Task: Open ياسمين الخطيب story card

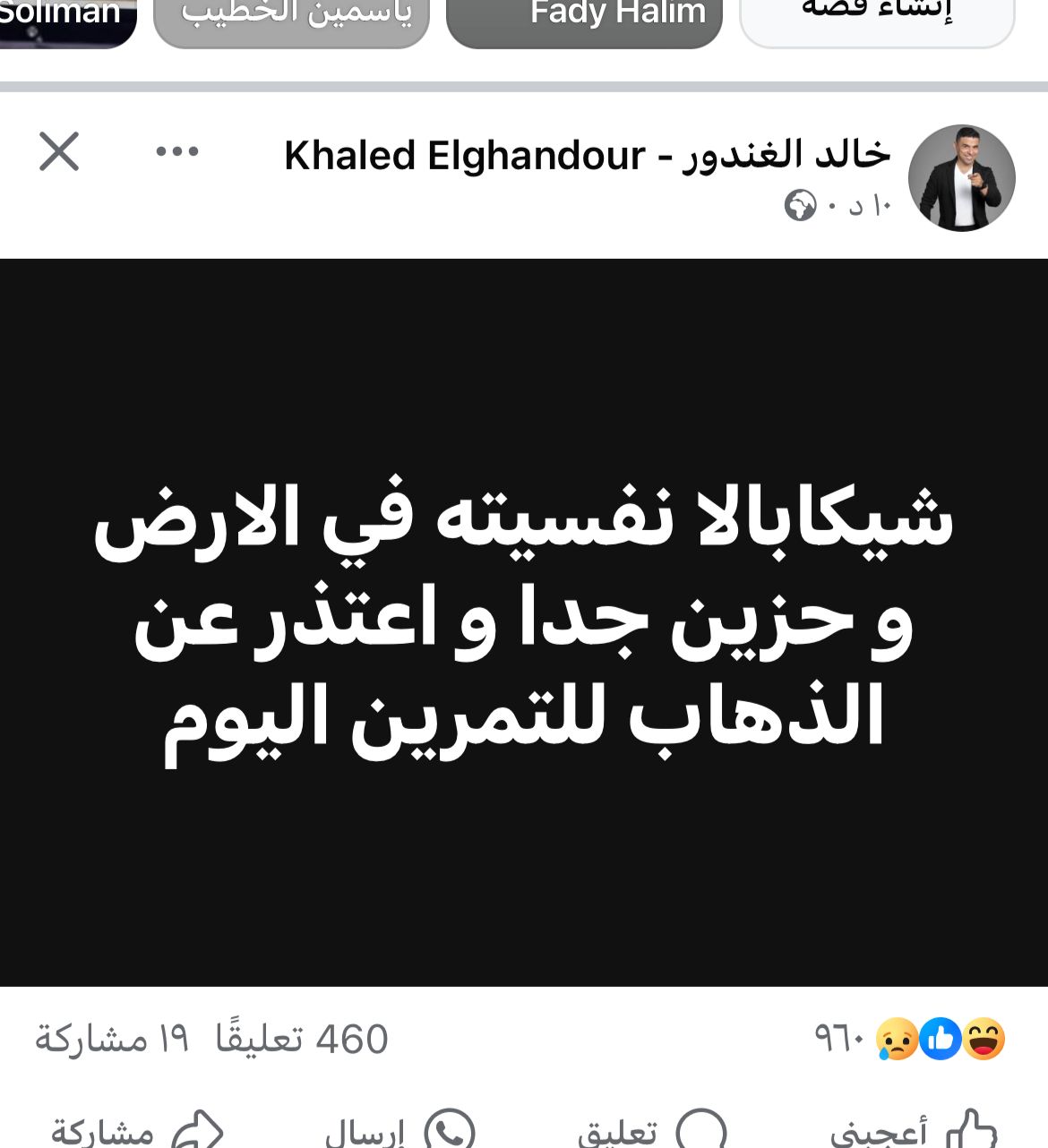Action: tap(291, 20)
